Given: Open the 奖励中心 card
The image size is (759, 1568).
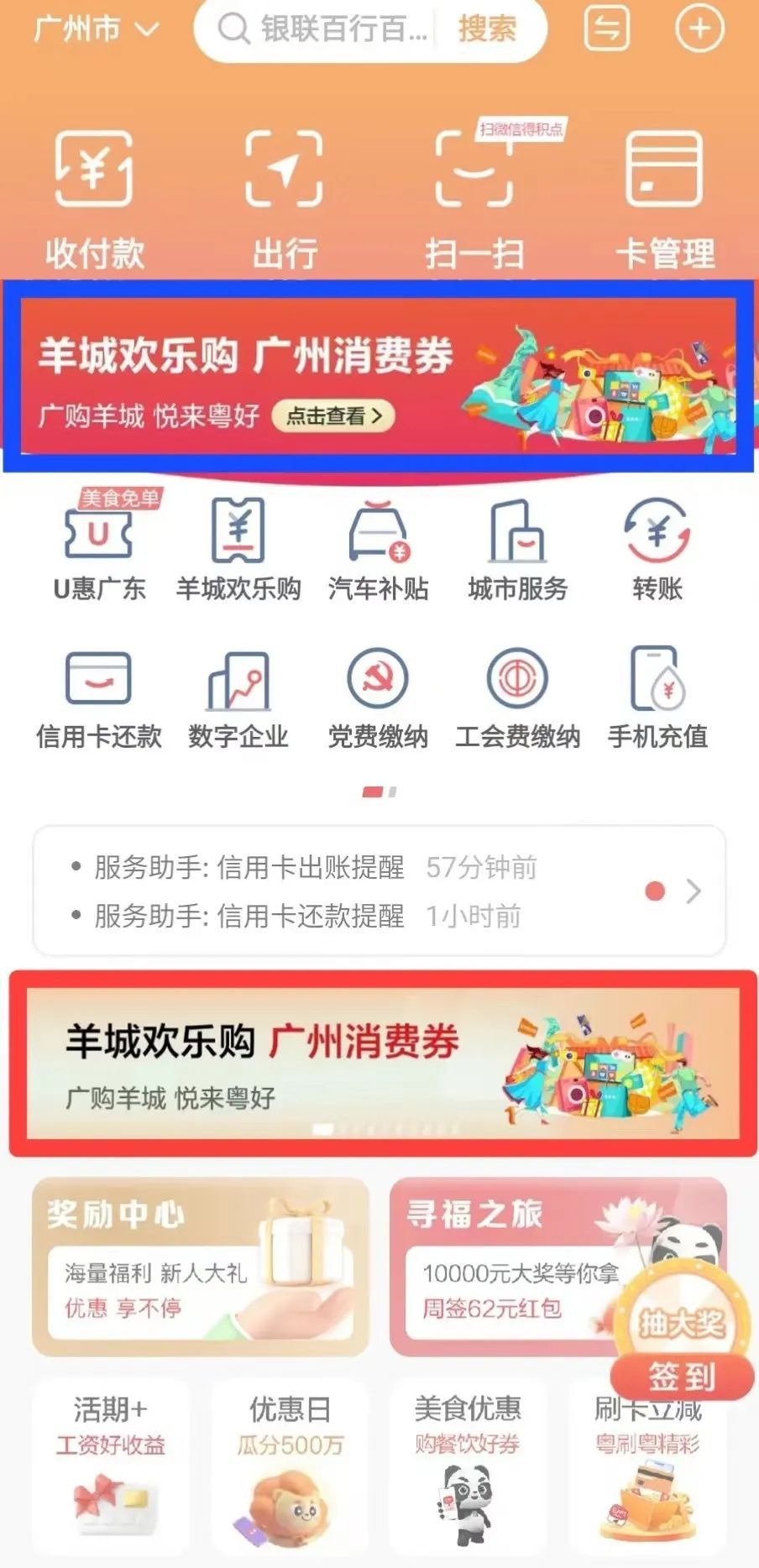Looking at the screenshot, I should click(200, 1267).
